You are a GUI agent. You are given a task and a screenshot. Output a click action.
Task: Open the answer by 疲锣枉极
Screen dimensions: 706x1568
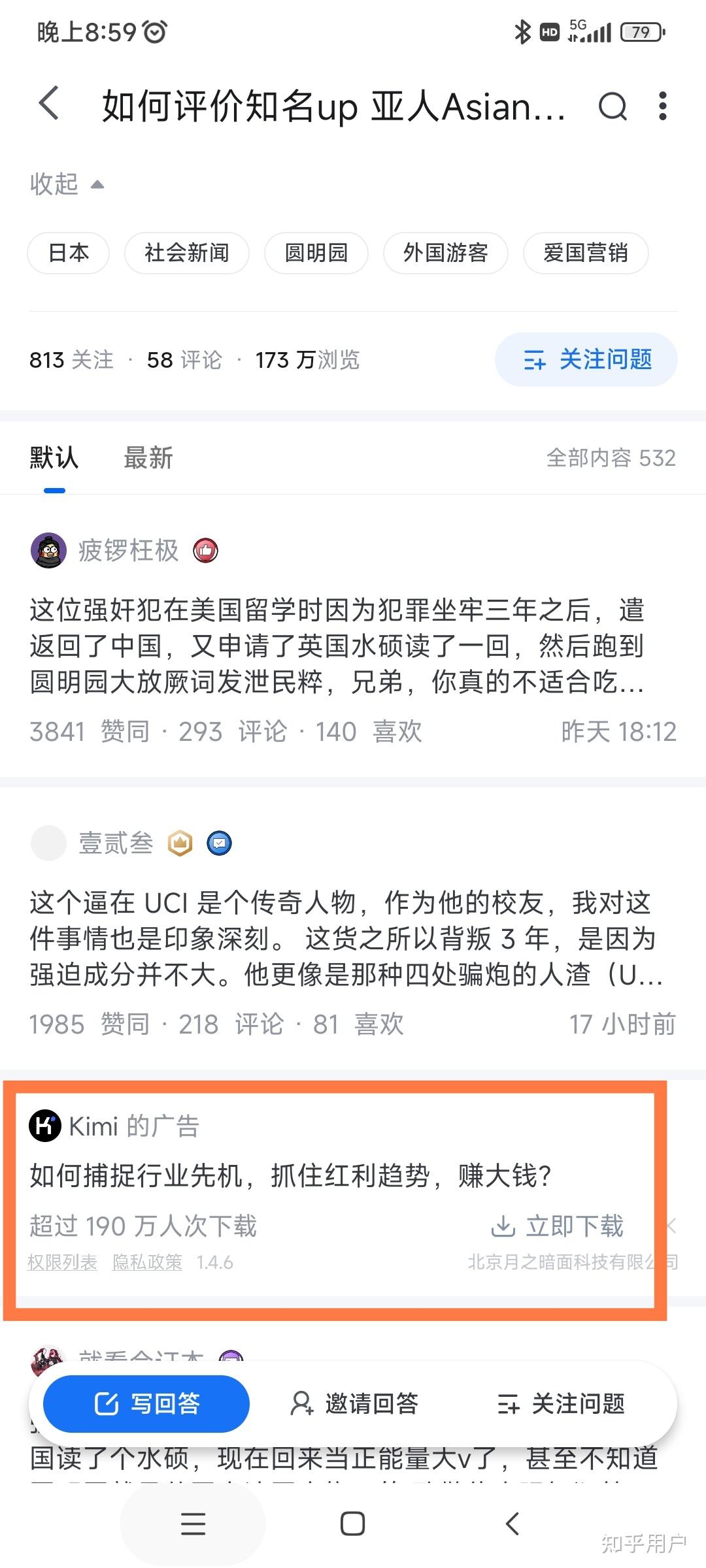[337, 645]
